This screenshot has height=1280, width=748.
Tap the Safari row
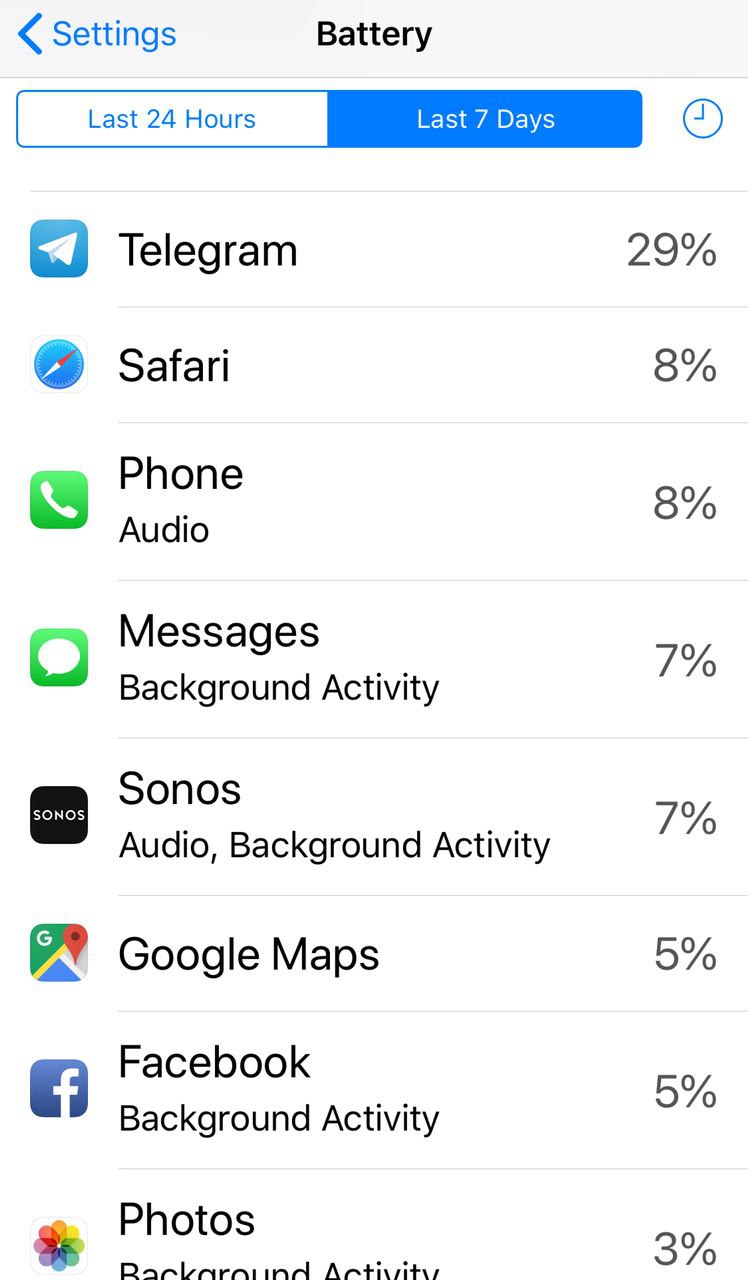[374, 365]
